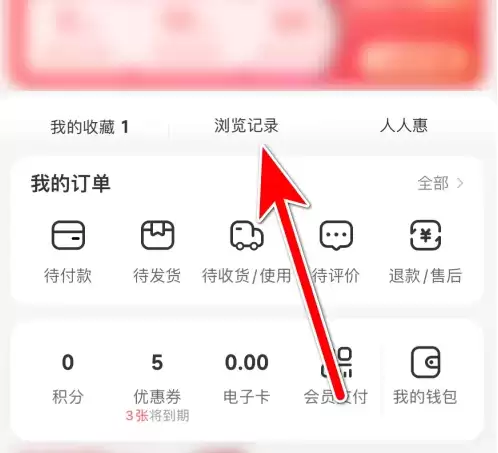Viewport: 498px width, 453px height.
Task: View 全部 orders
Action: tap(440, 183)
